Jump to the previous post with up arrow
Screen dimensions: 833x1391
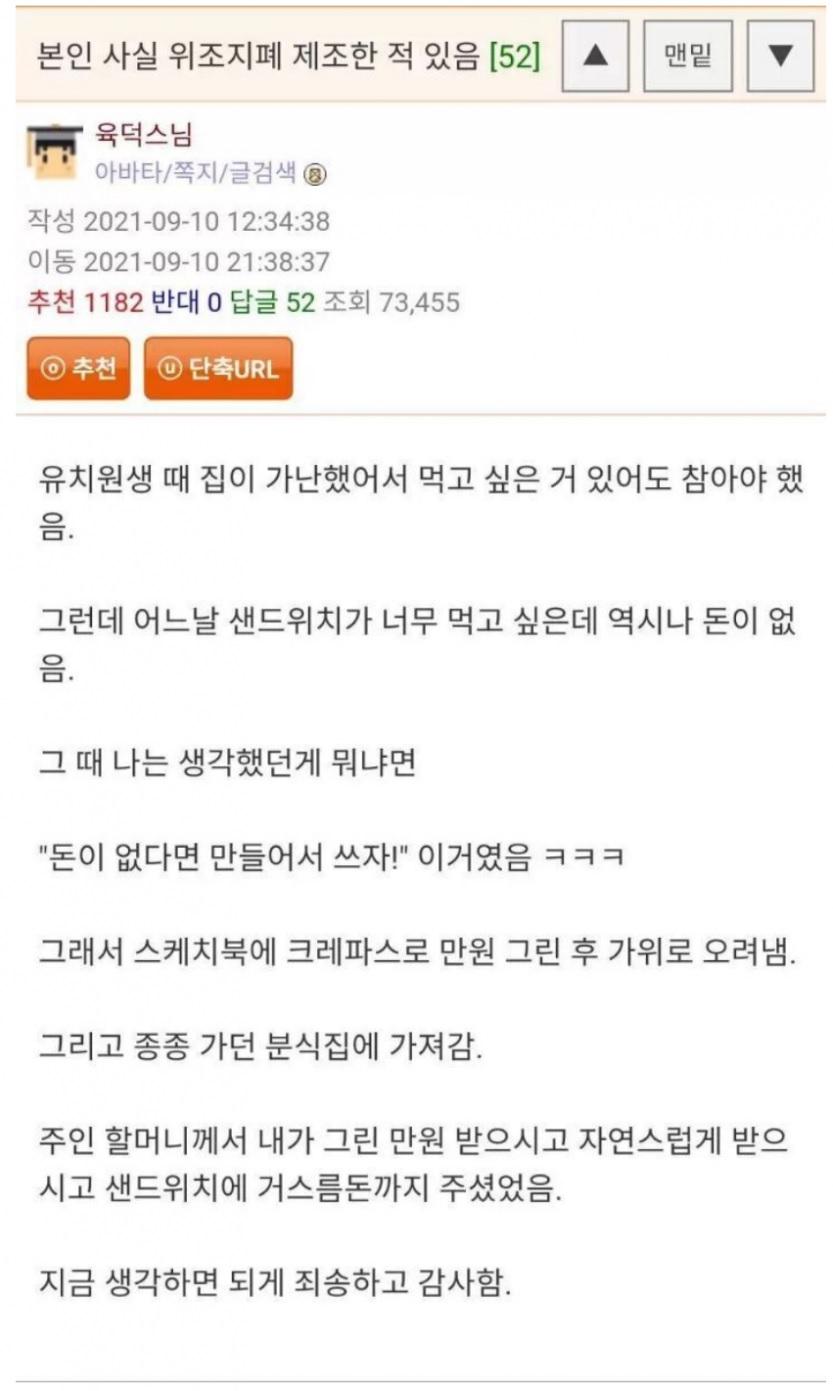point(595,56)
